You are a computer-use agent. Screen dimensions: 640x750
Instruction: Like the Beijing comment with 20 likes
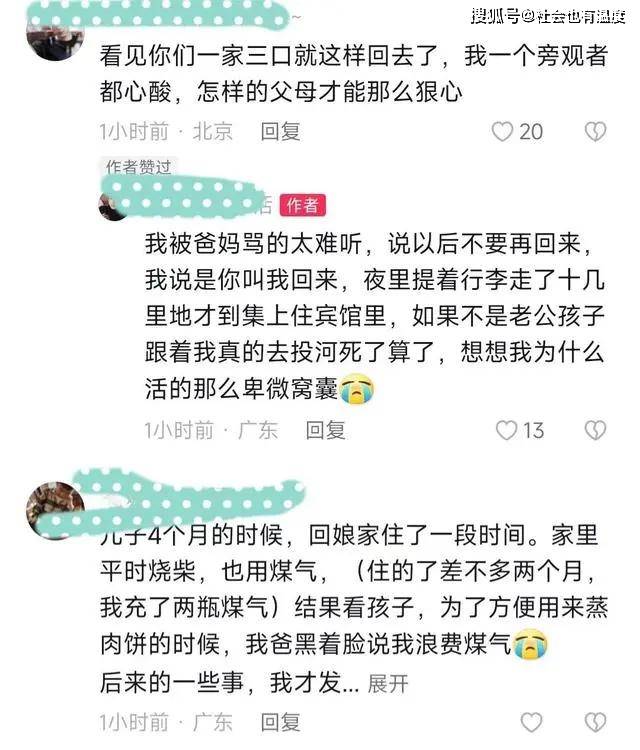coord(504,131)
